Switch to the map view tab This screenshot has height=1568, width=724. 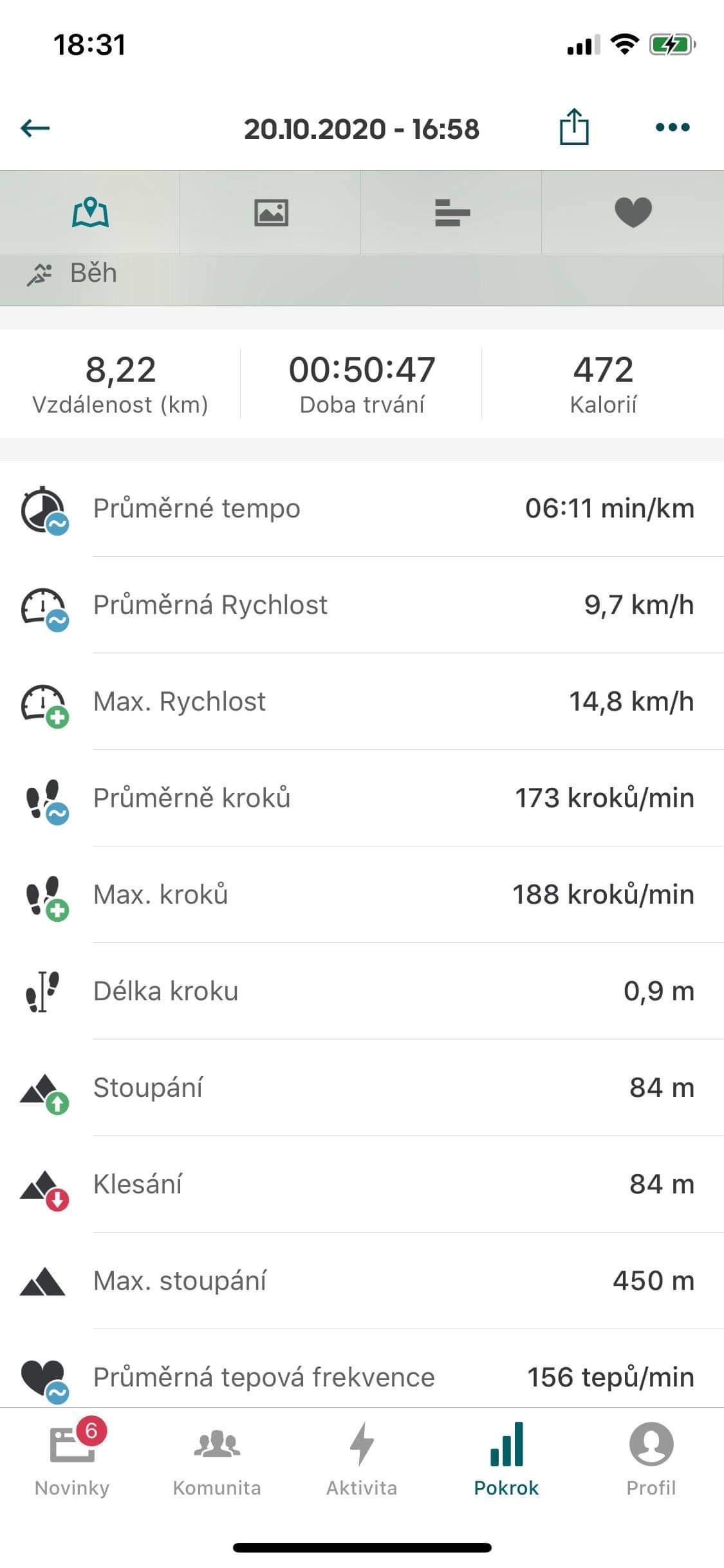90,212
